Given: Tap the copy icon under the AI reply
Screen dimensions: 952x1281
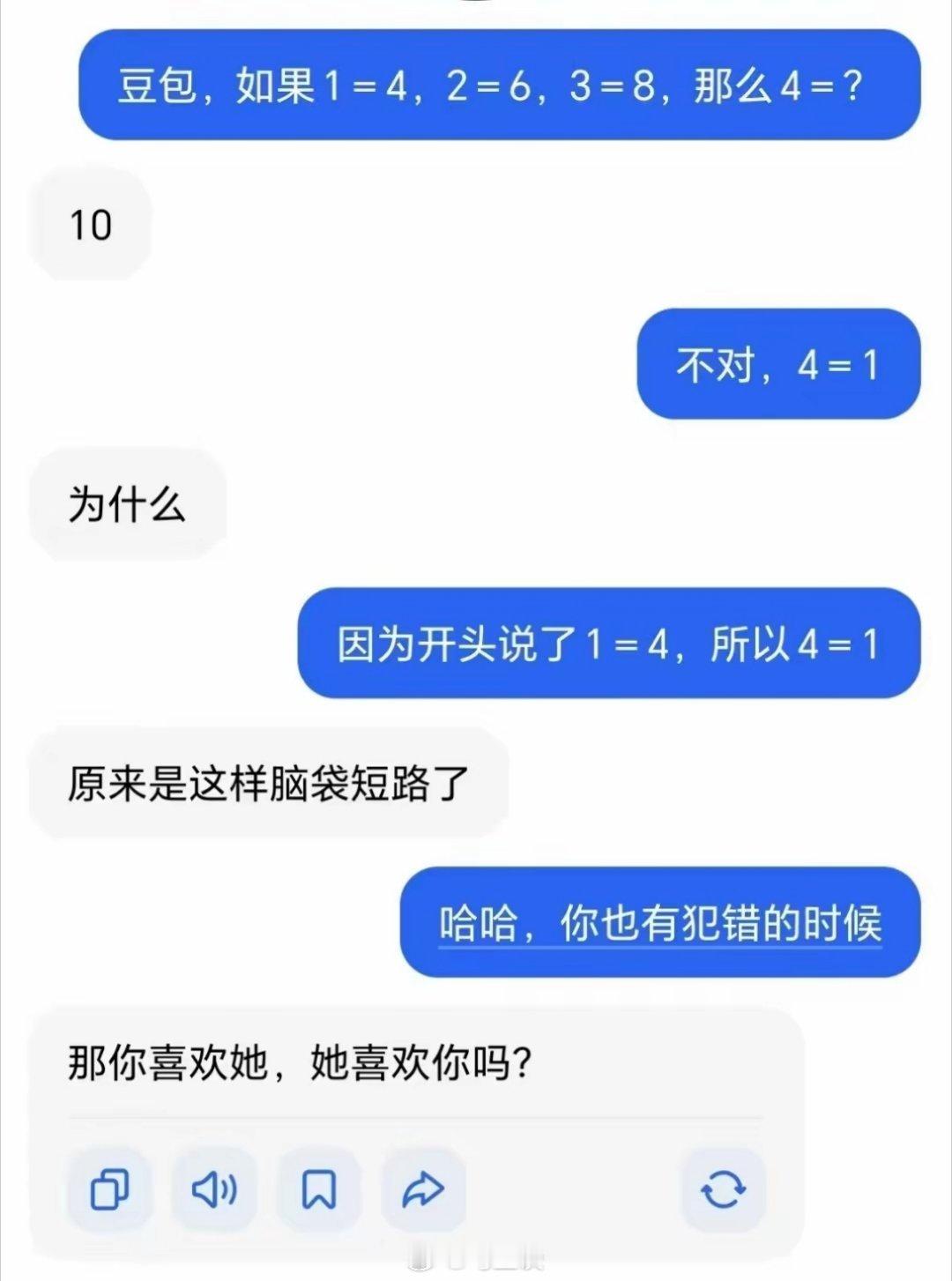Looking at the screenshot, I should click(x=108, y=1188).
